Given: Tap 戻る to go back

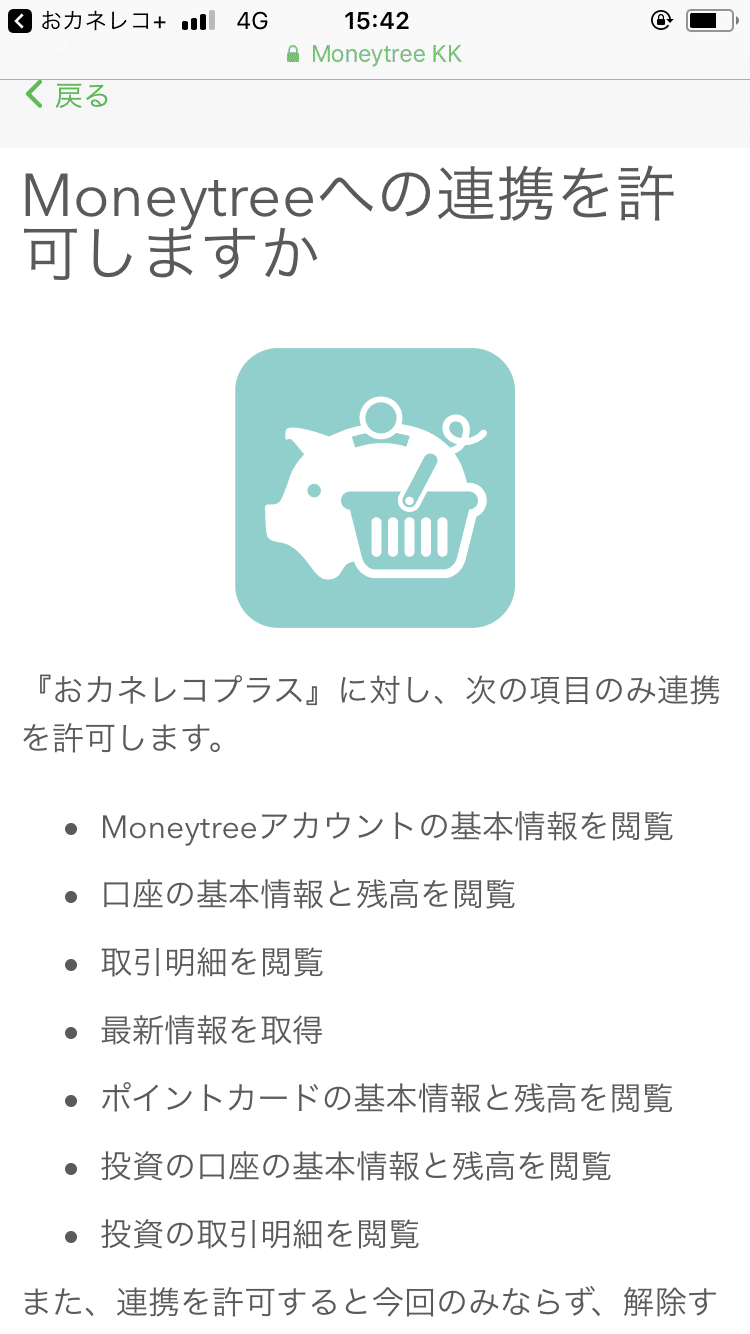Looking at the screenshot, I should point(67,96).
